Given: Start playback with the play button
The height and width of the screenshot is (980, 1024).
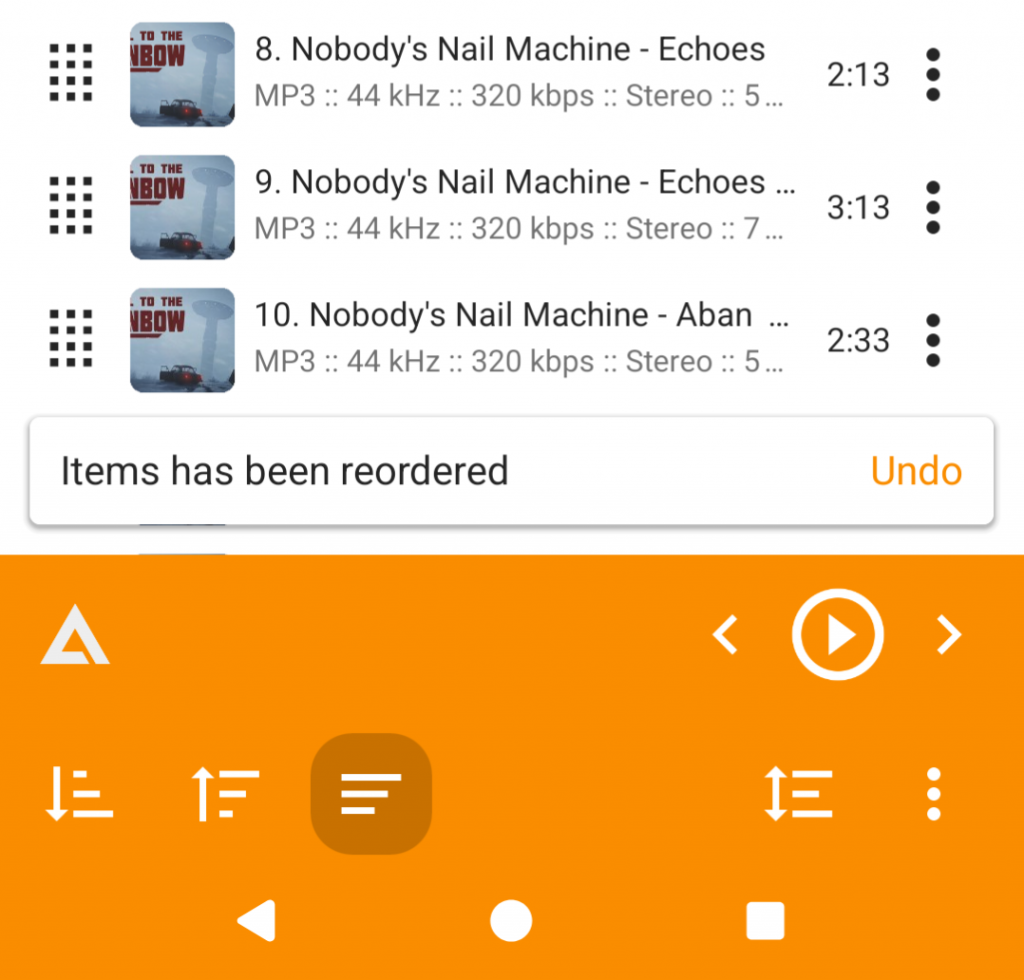Looking at the screenshot, I should 838,634.
